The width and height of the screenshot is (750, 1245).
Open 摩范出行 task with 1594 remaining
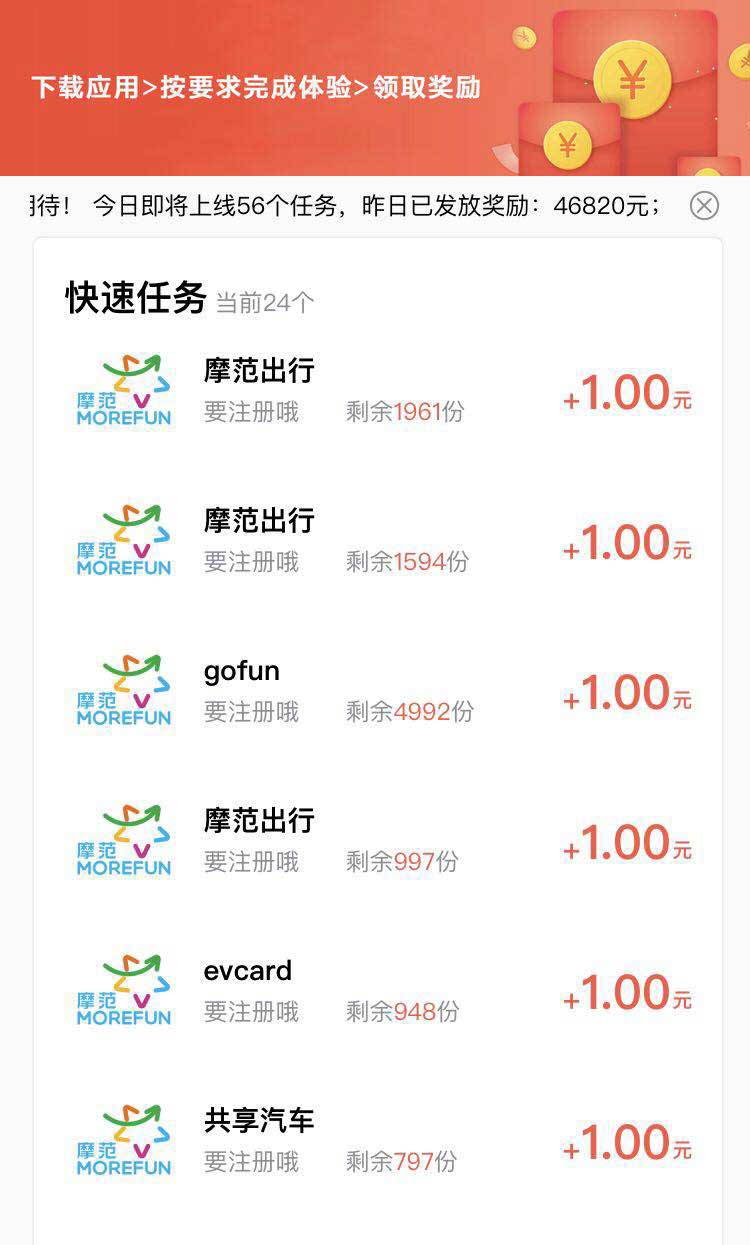[377, 541]
